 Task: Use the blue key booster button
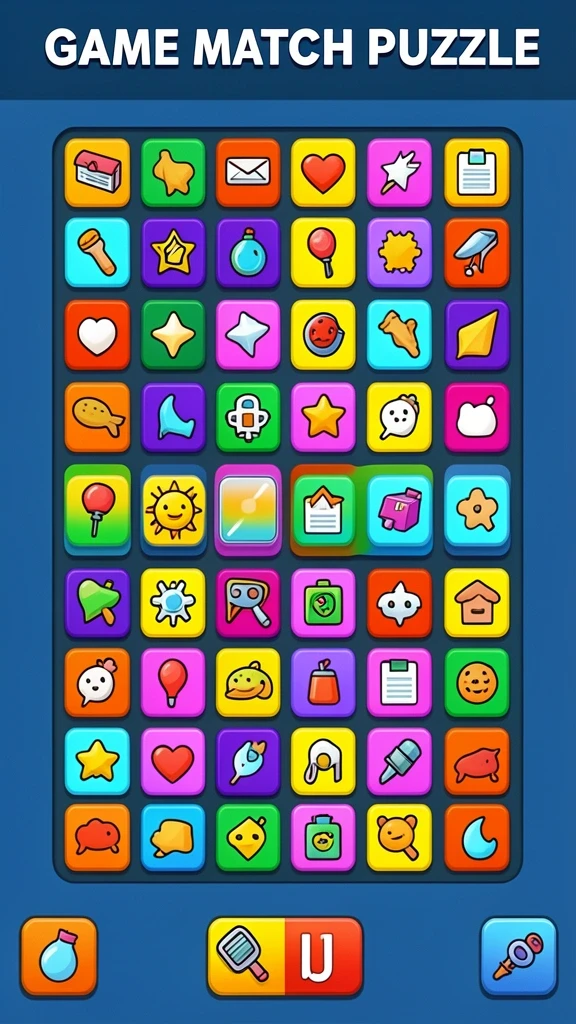click(x=519, y=956)
